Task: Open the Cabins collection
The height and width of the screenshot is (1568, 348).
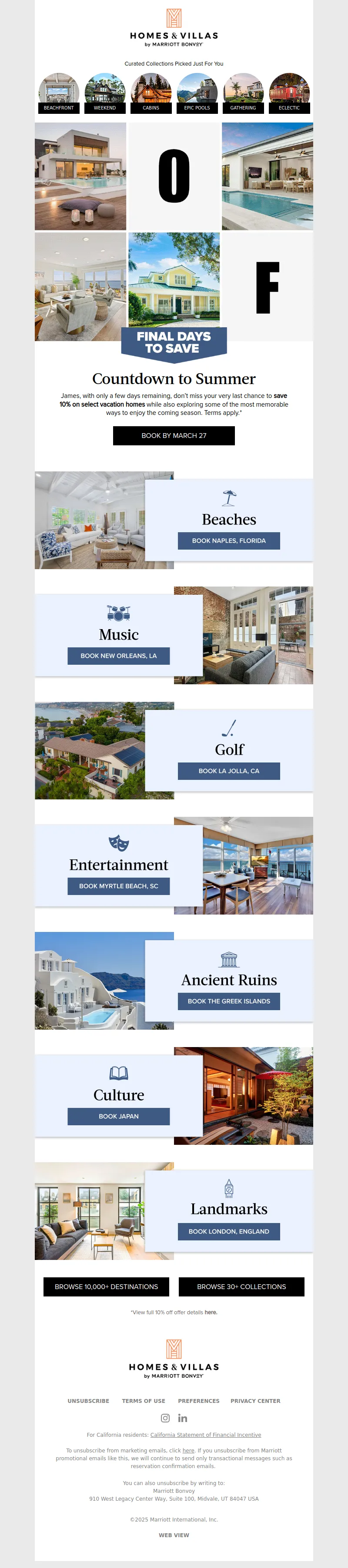Action: coord(151,94)
